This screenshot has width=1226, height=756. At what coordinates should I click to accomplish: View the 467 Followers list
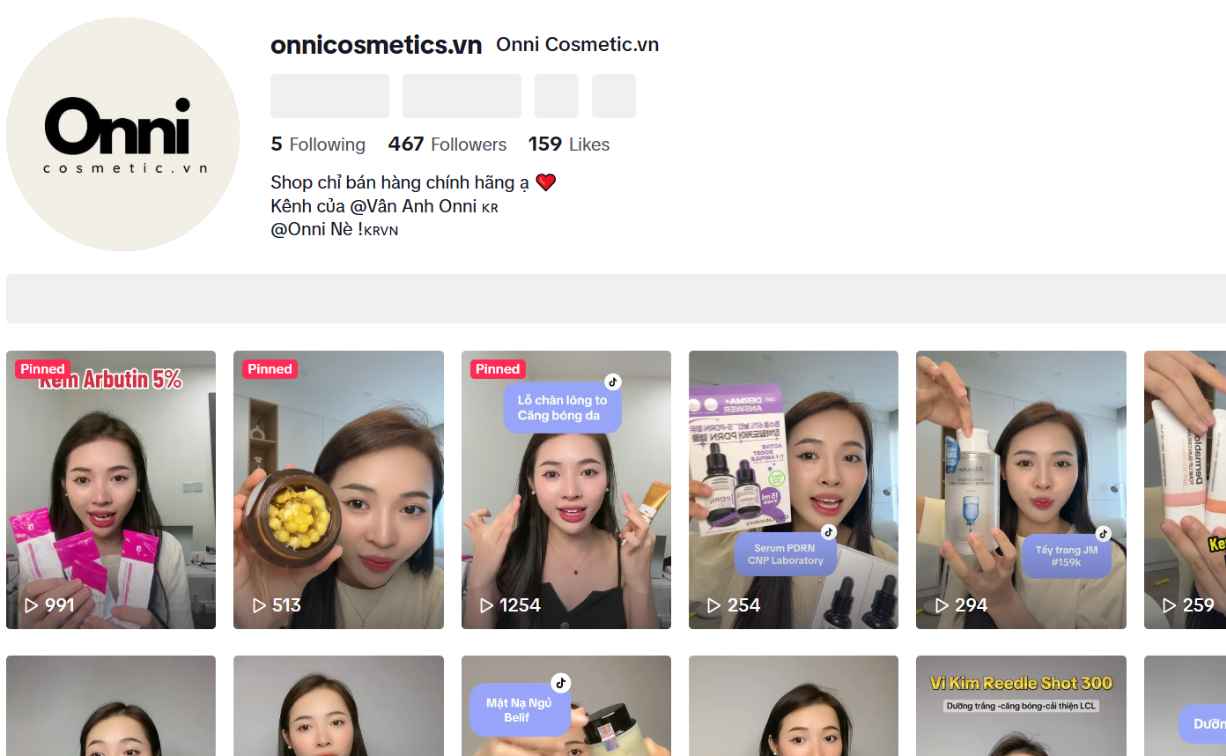447,144
